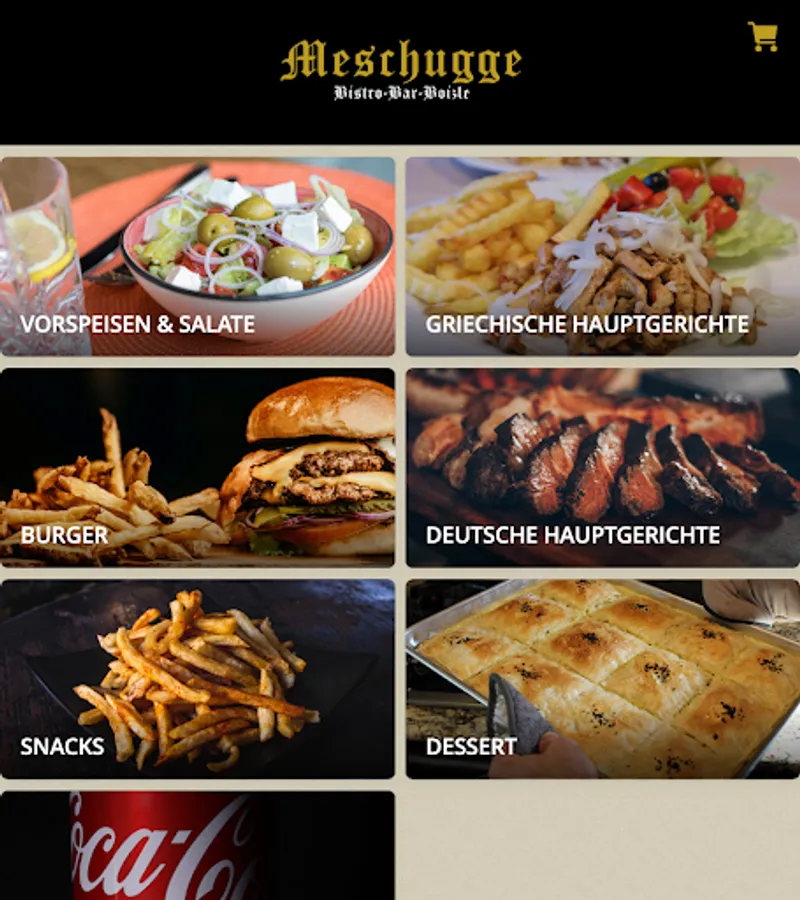Open the Coca-Cola drinks tile
Viewport: 800px width, 900px height.
pyautogui.click(x=197, y=845)
